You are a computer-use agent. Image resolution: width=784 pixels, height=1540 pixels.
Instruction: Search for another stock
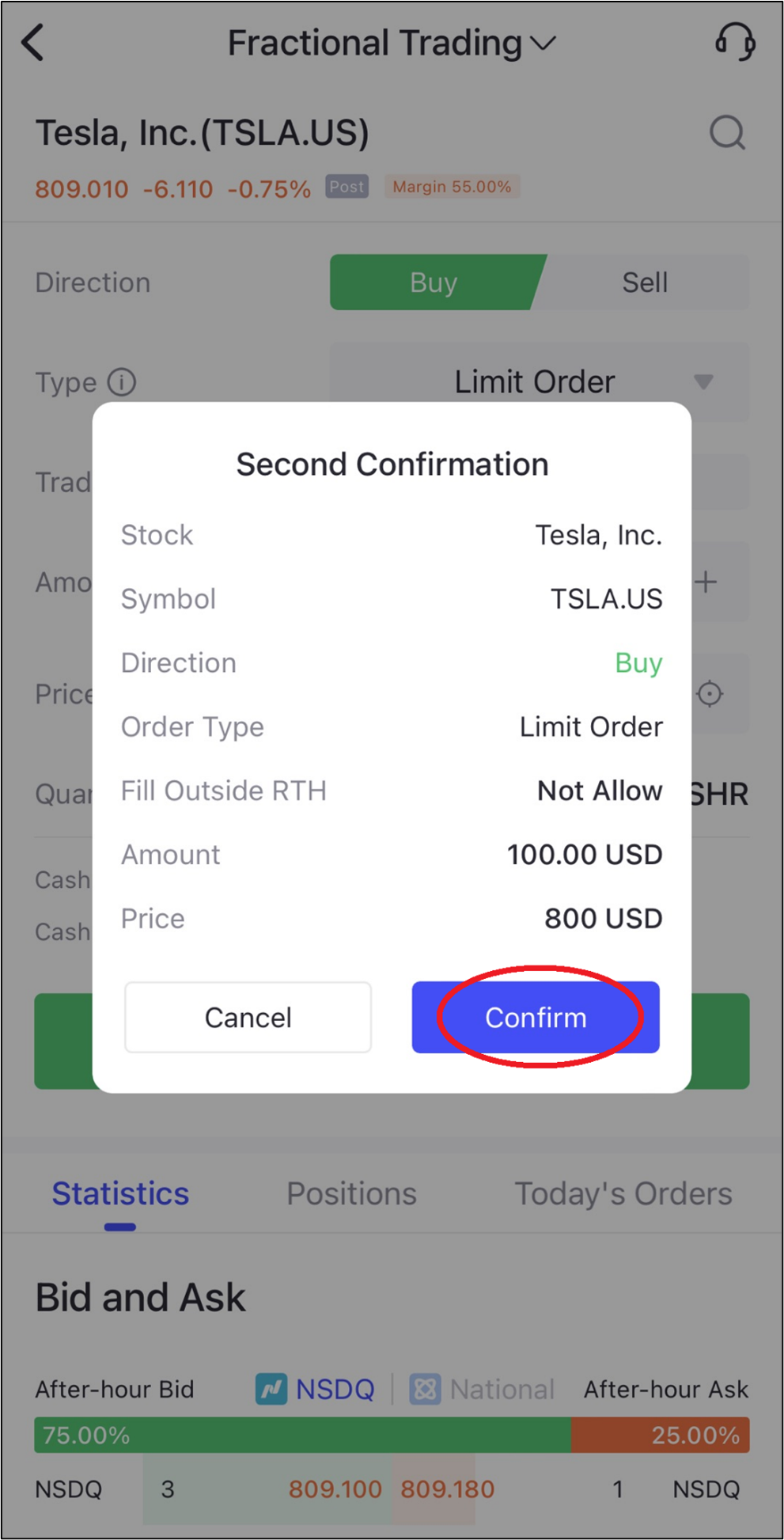727,132
